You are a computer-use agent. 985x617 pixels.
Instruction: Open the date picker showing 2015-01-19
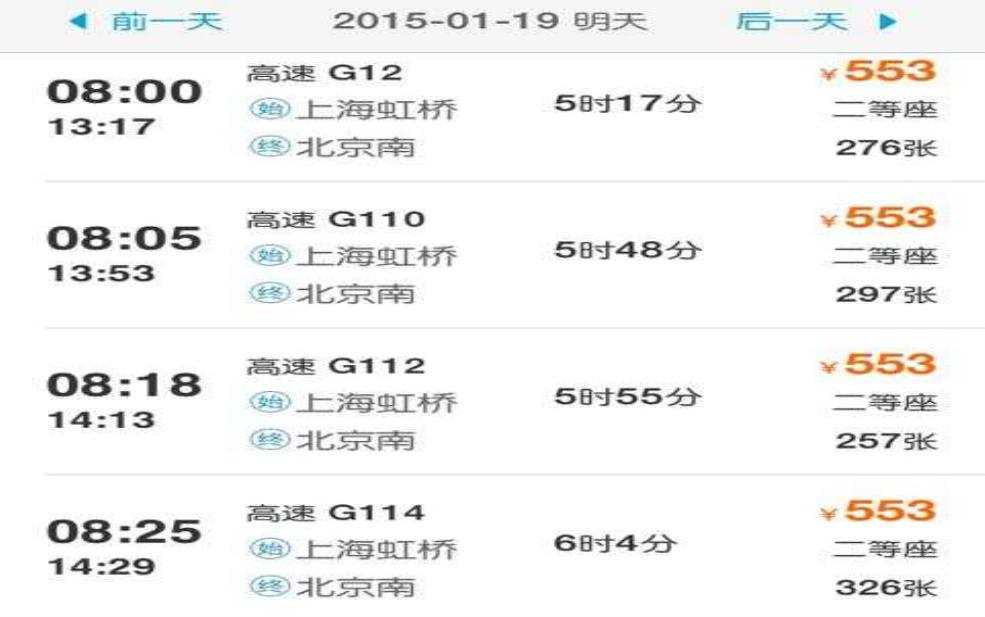490,21
